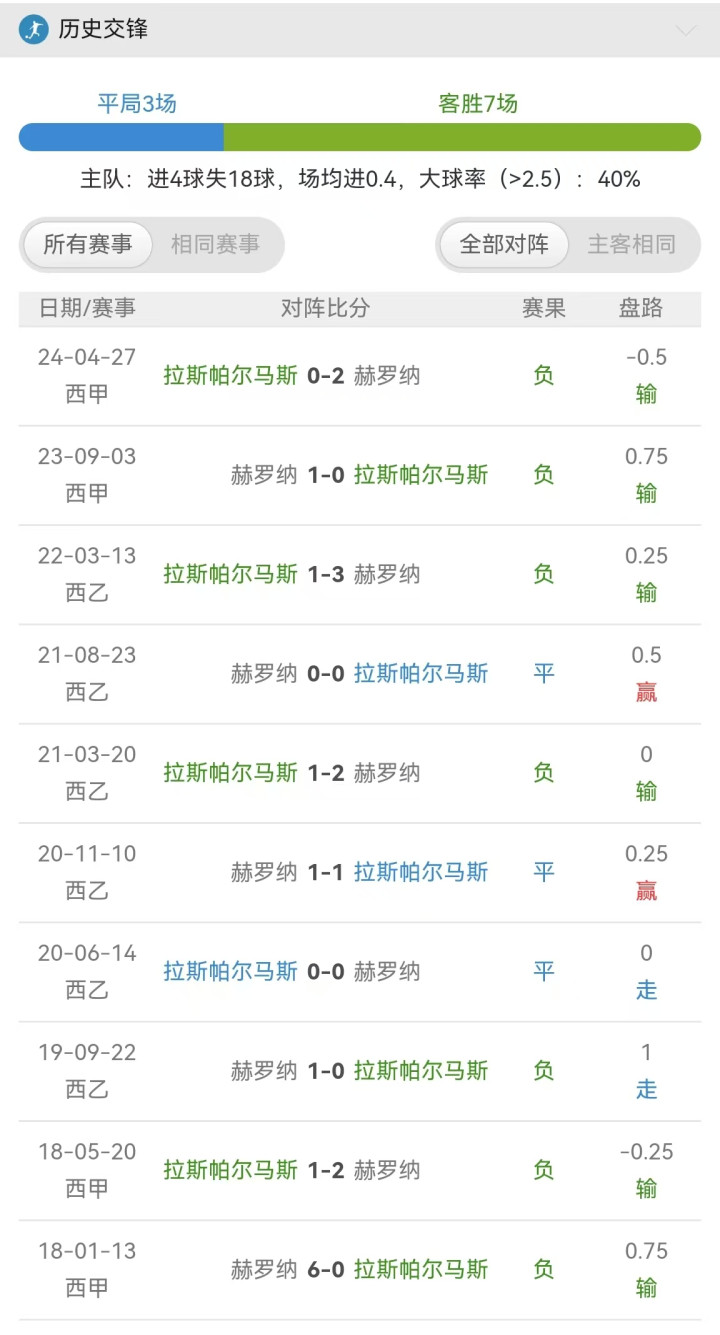
Task: Open the 22-03-13 match with score 1-3
Action: pyautogui.click(x=360, y=574)
